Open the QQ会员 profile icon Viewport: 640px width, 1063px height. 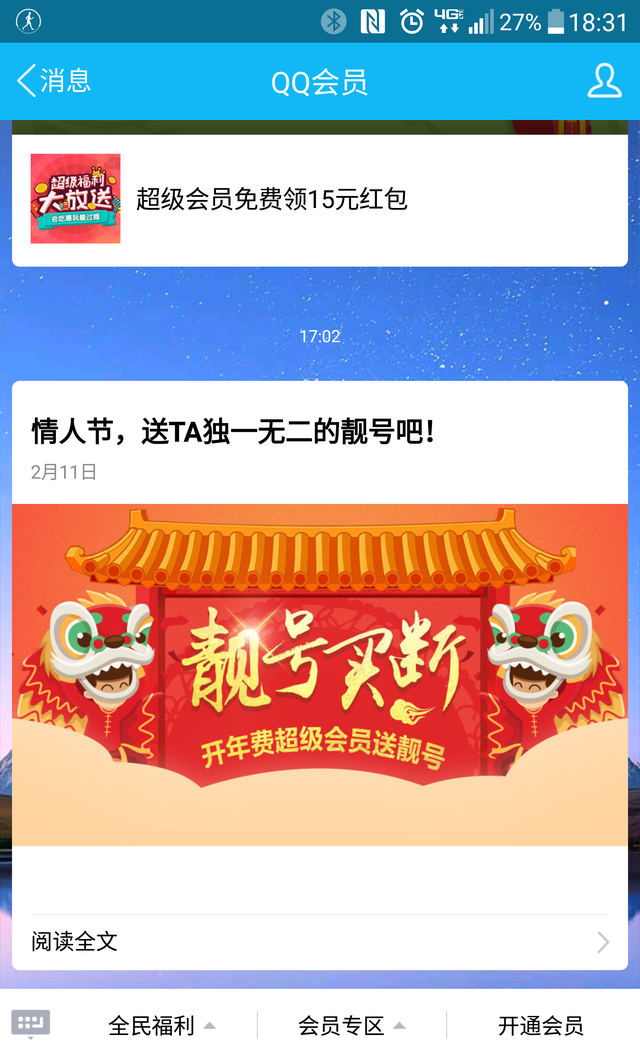pos(604,81)
